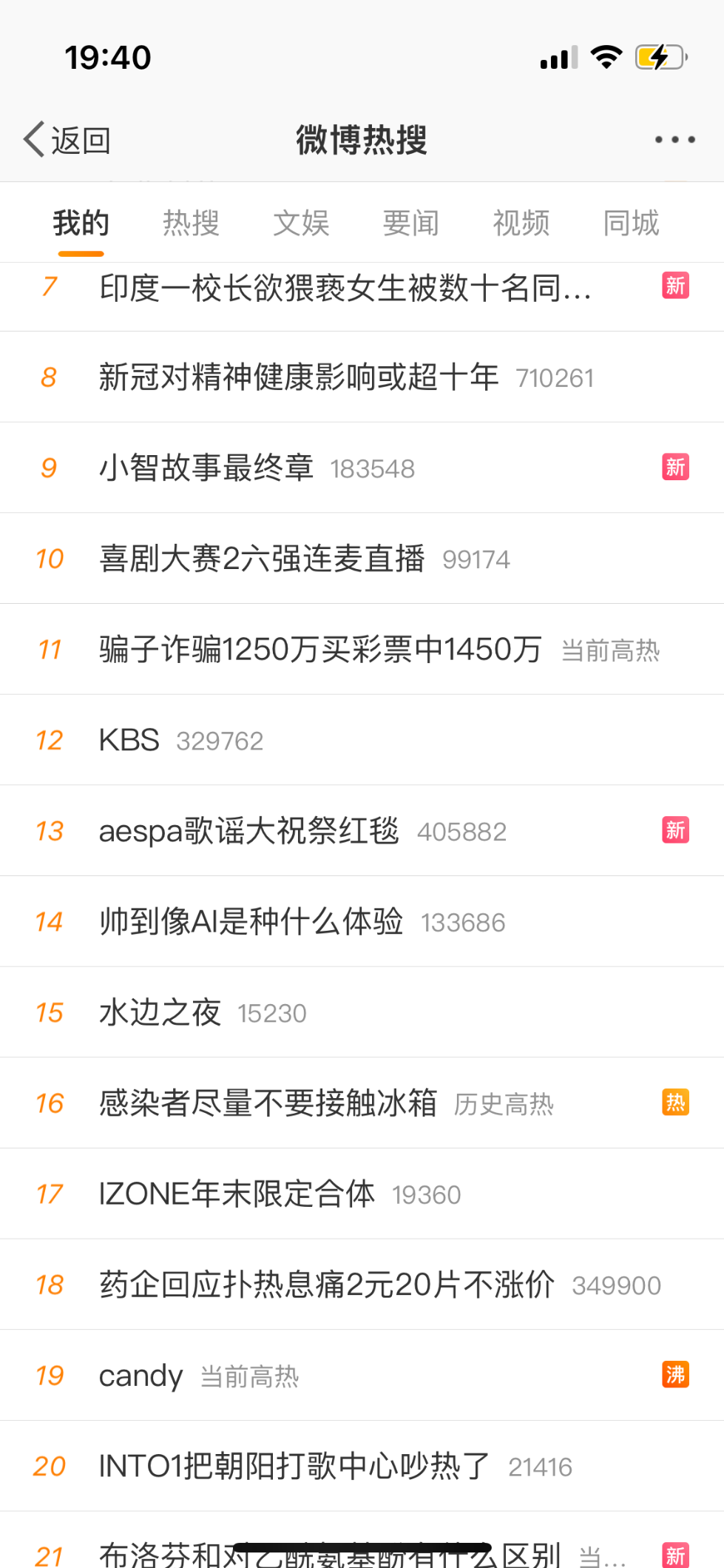Switch to the 文娱 tab
Image resolution: width=724 pixels, height=1568 pixels.
click(x=301, y=223)
